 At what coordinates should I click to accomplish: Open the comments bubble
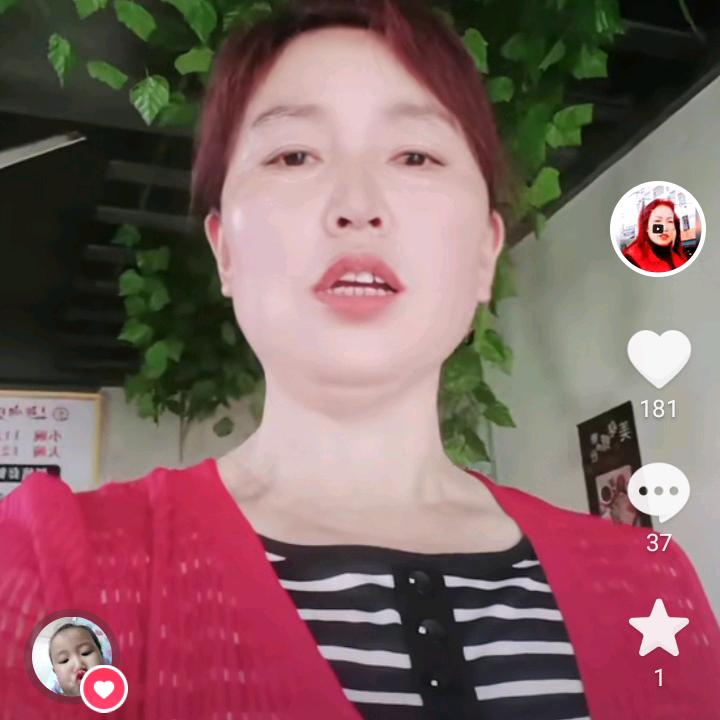[658, 493]
